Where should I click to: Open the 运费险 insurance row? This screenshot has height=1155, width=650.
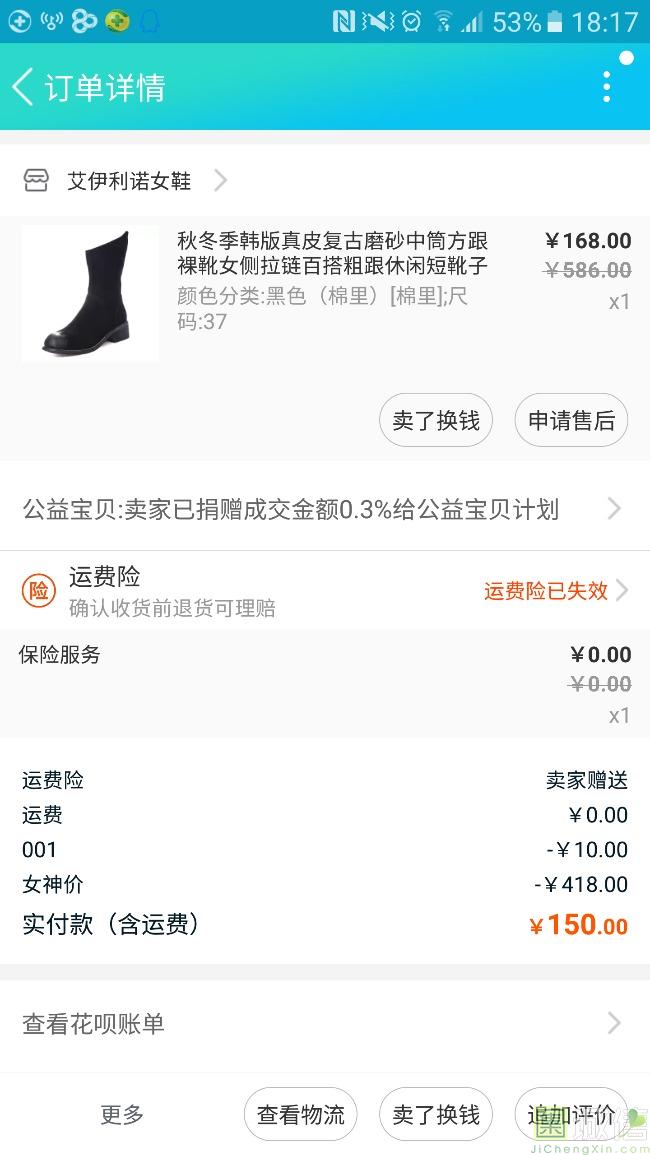click(324, 591)
